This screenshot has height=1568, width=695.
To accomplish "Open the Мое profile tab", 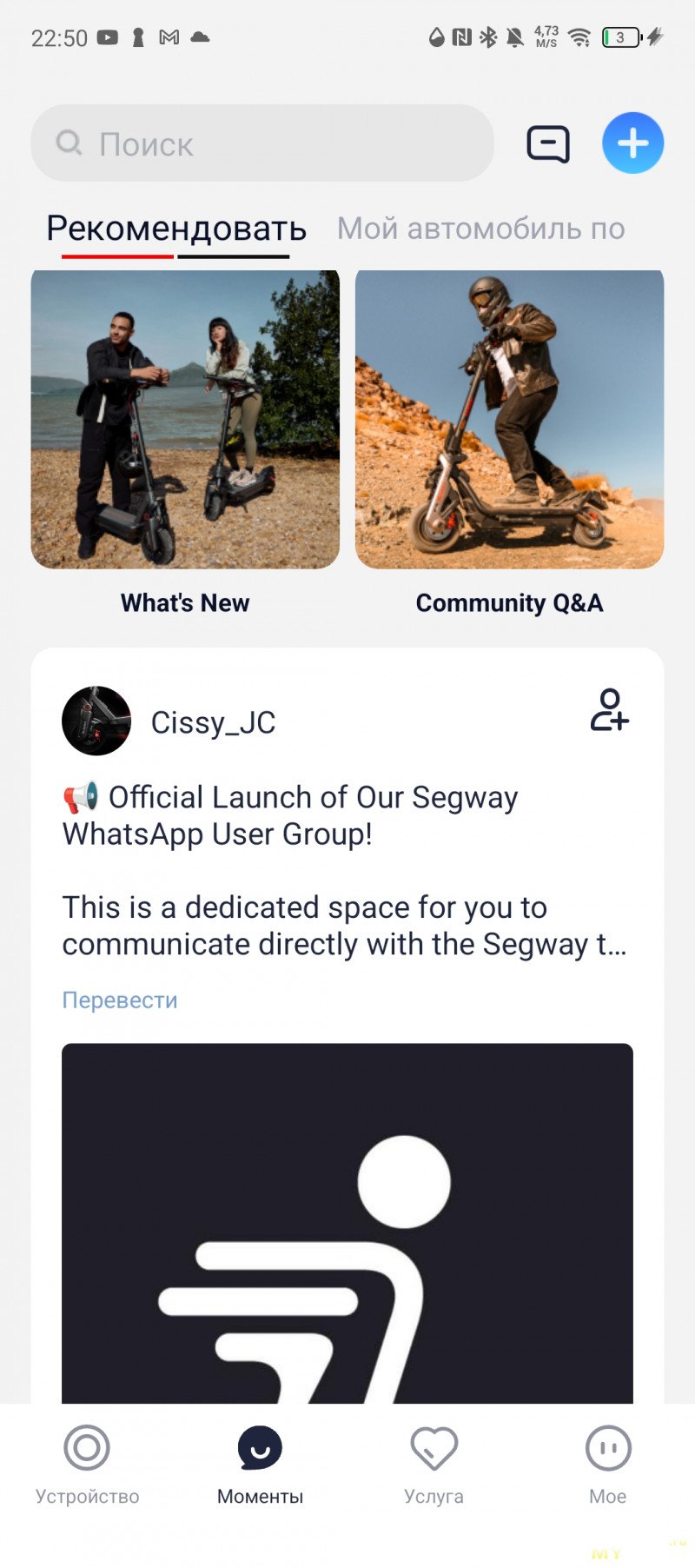I will [x=608, y=1465].
